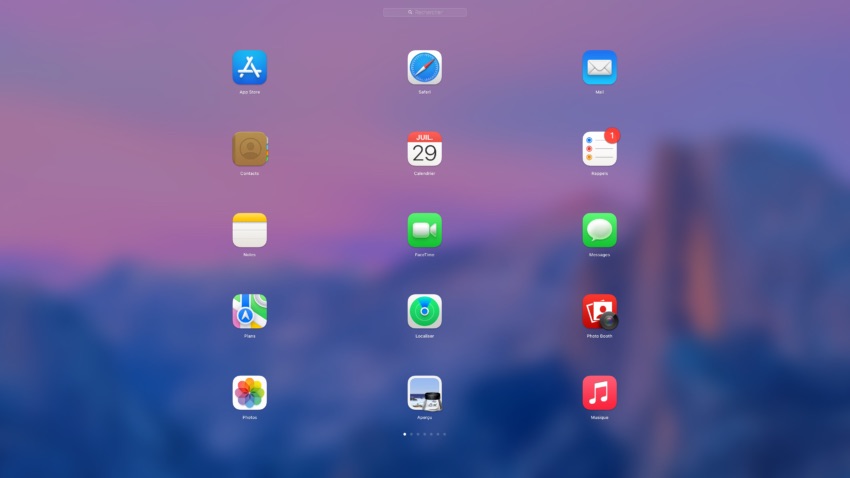Launch Photo Booth
850x478 pixels.
click(x=599, y=311)
